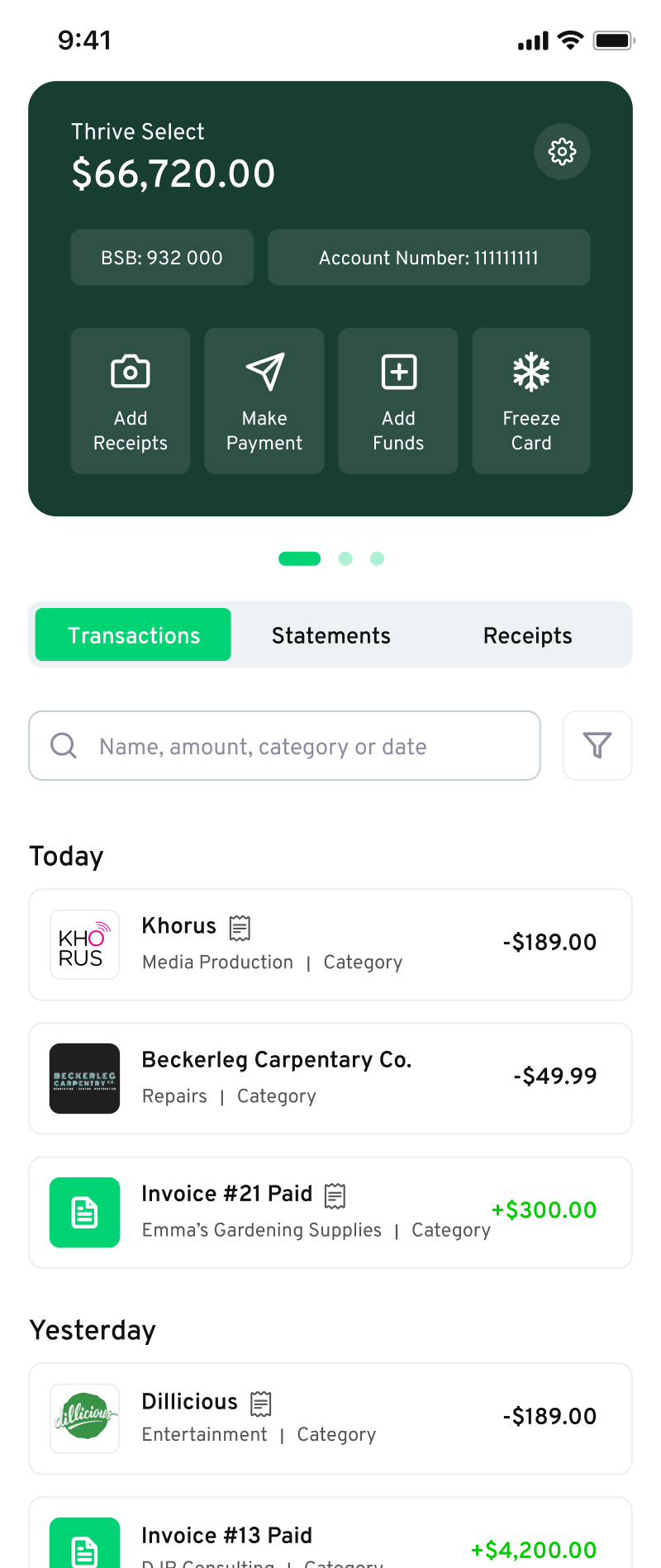Tap the Add Receipts button
661x1568 pixels.
tap(131, 401)
